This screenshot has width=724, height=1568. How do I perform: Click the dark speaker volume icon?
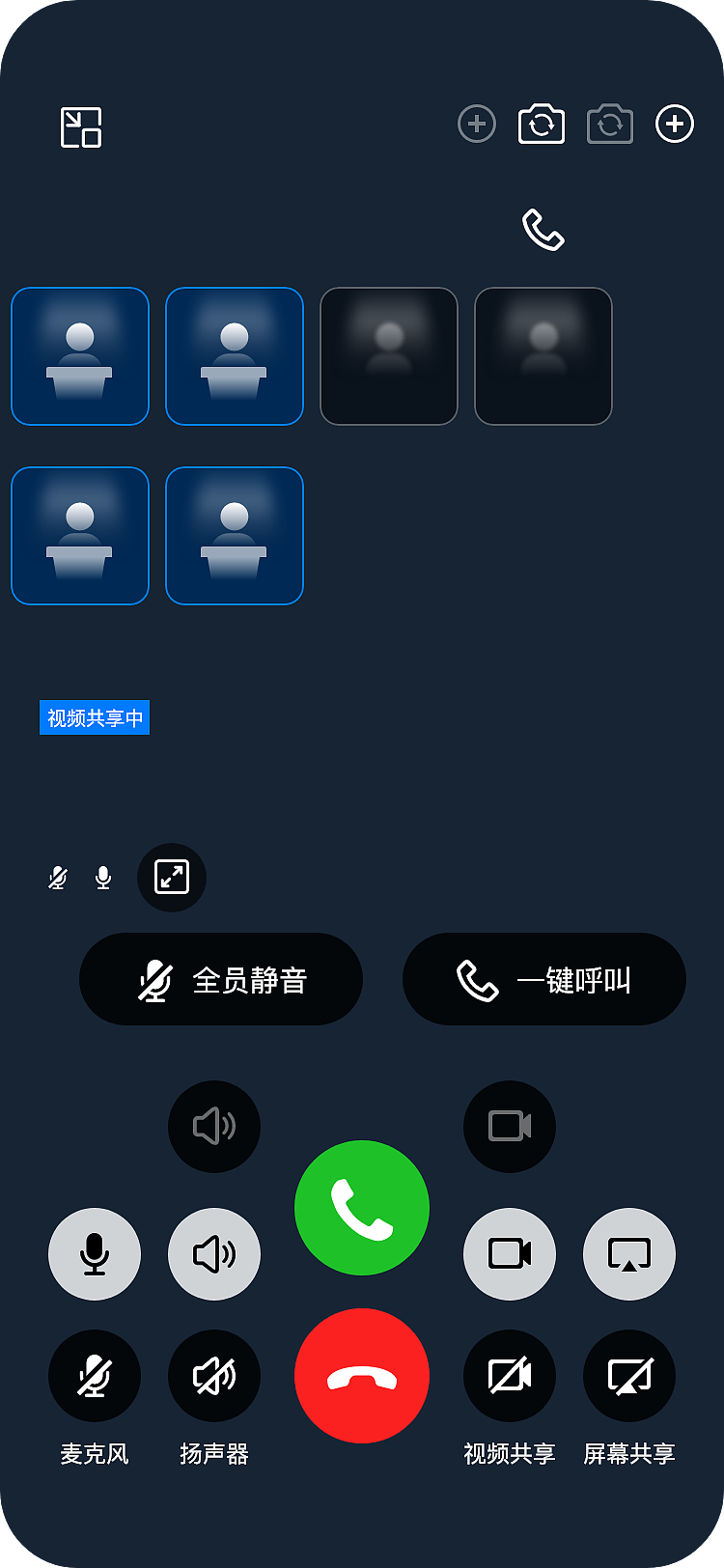213,1127
